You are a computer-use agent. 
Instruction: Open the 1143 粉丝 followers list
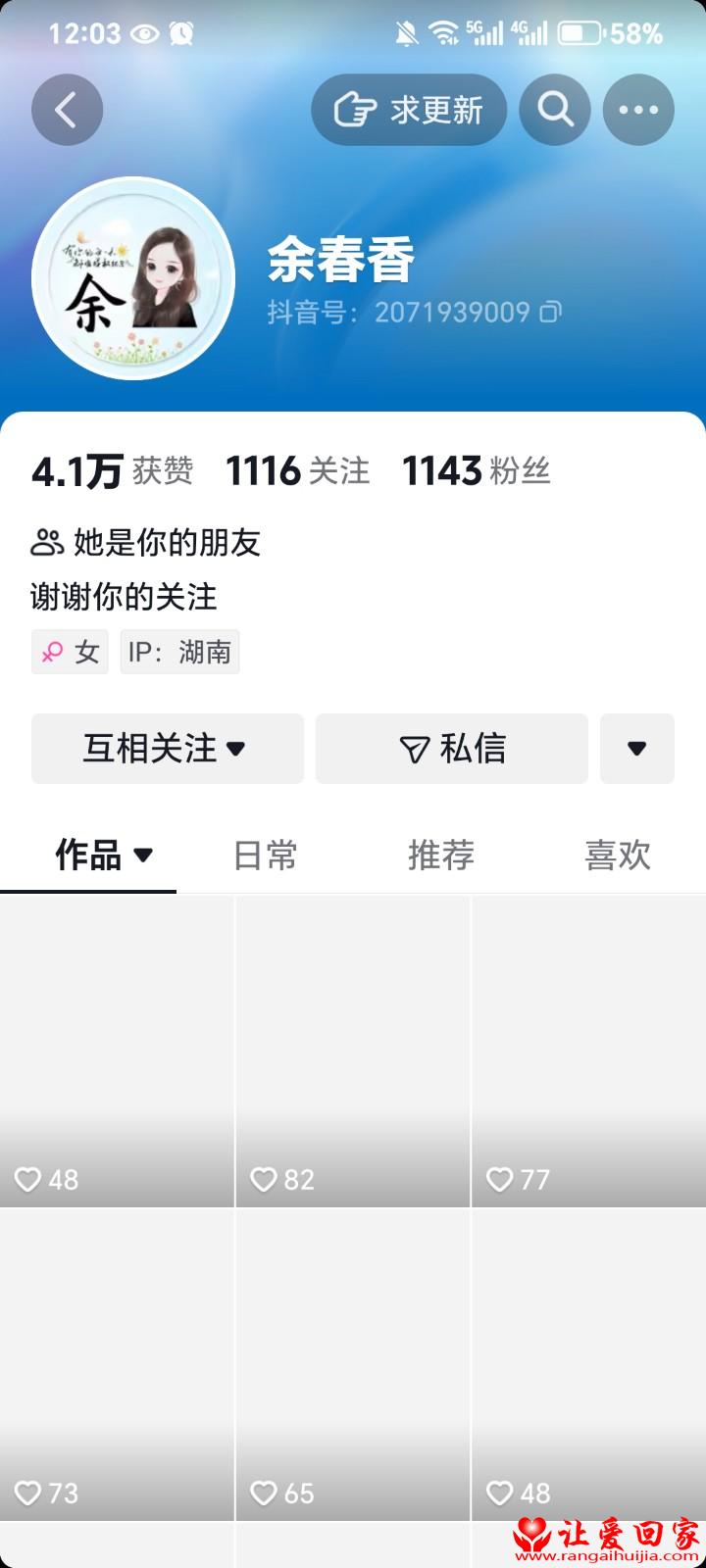[477, 471]
